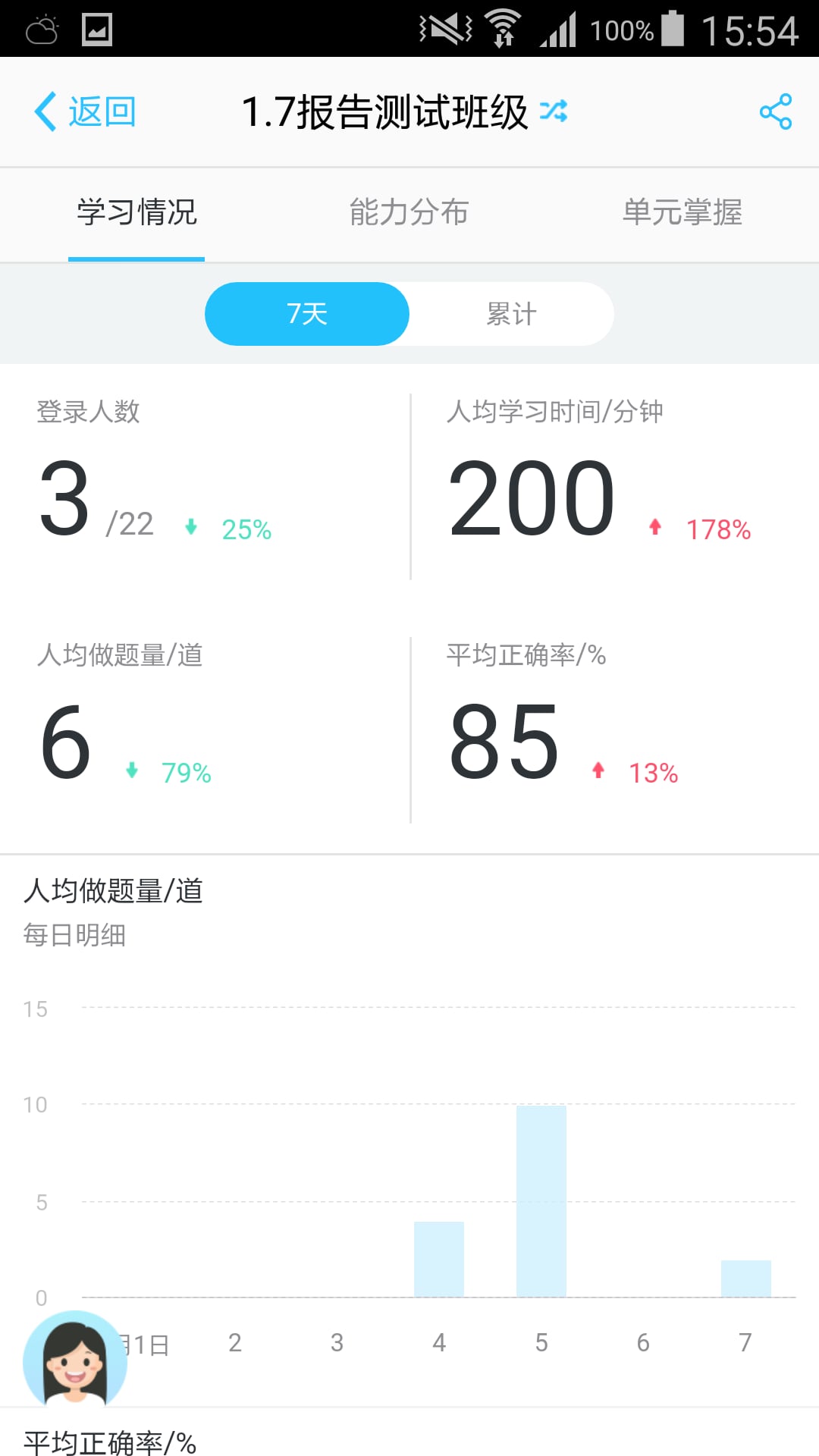Choose the 人均做题量/道 stat card
This screenshot has width=819, height=1456.
click(x=205, y=730)
